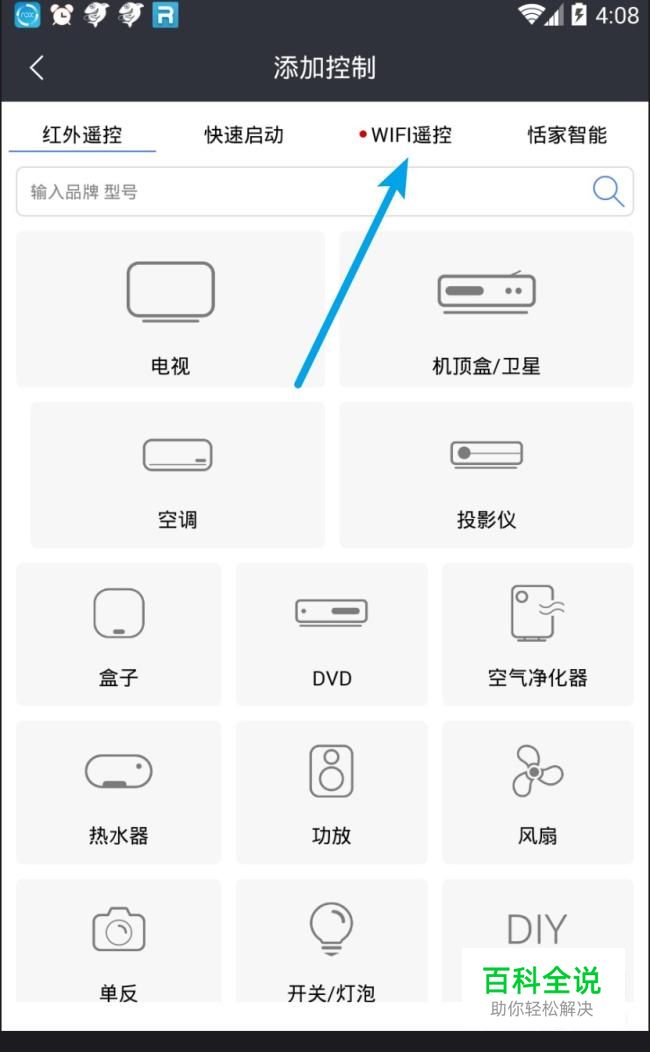This screenshot has width=650, height=1052.
Task: Go back from 添加控制 screen
Action: click(36, 68)
